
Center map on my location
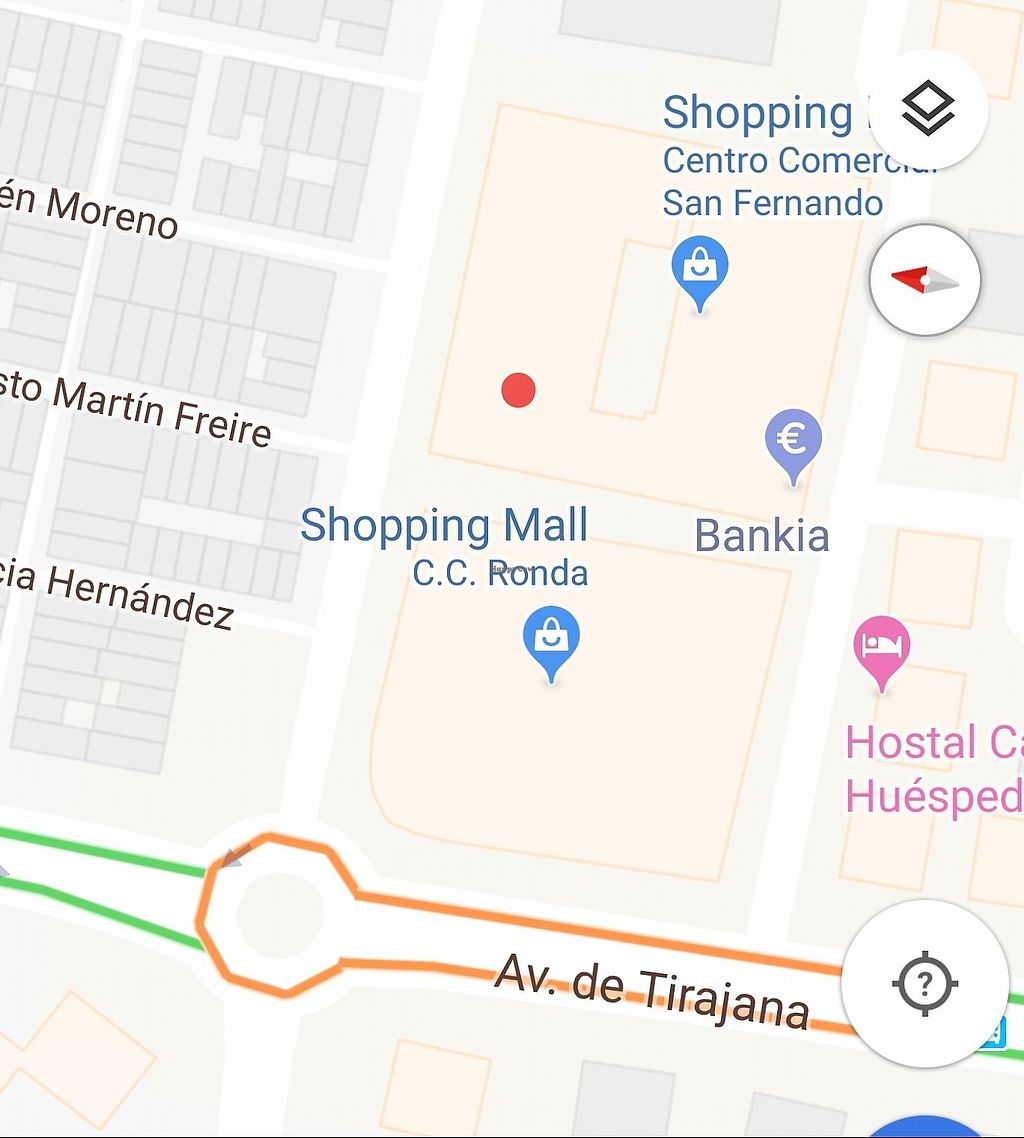(x=924, y=984)
